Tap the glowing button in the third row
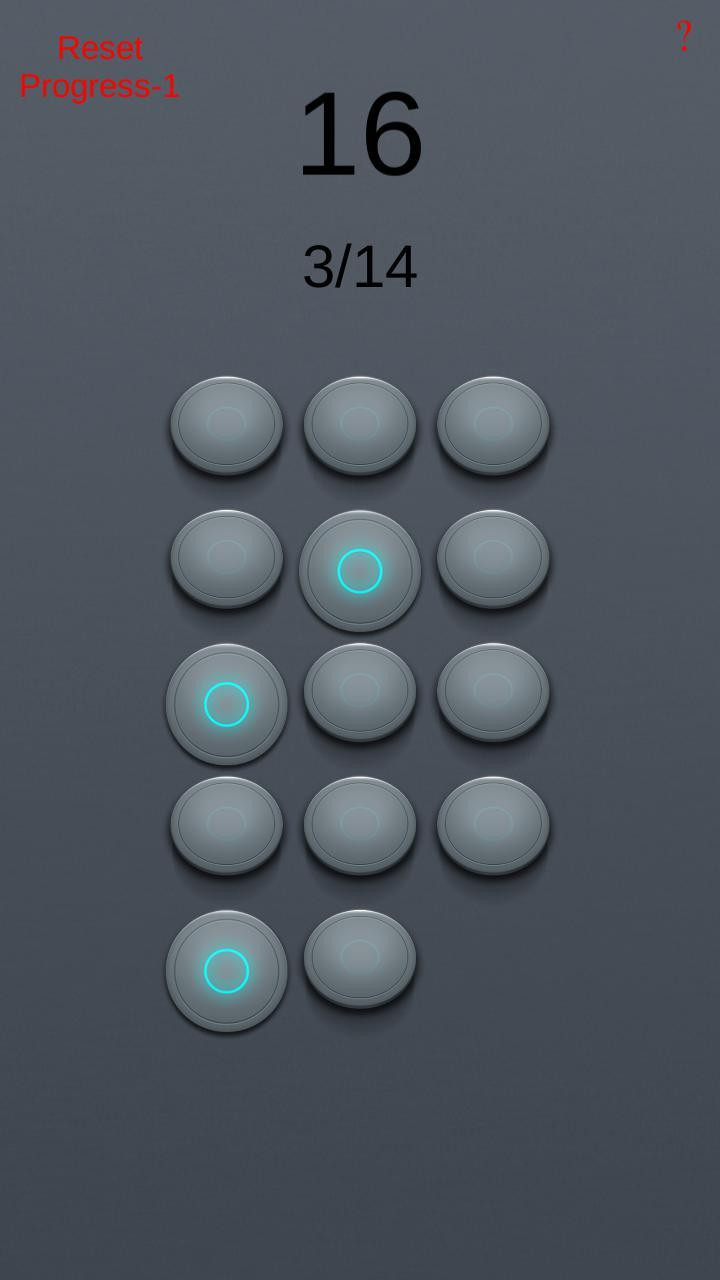The width and height of the screenshot is (720, 1280). tap(227, 704)
